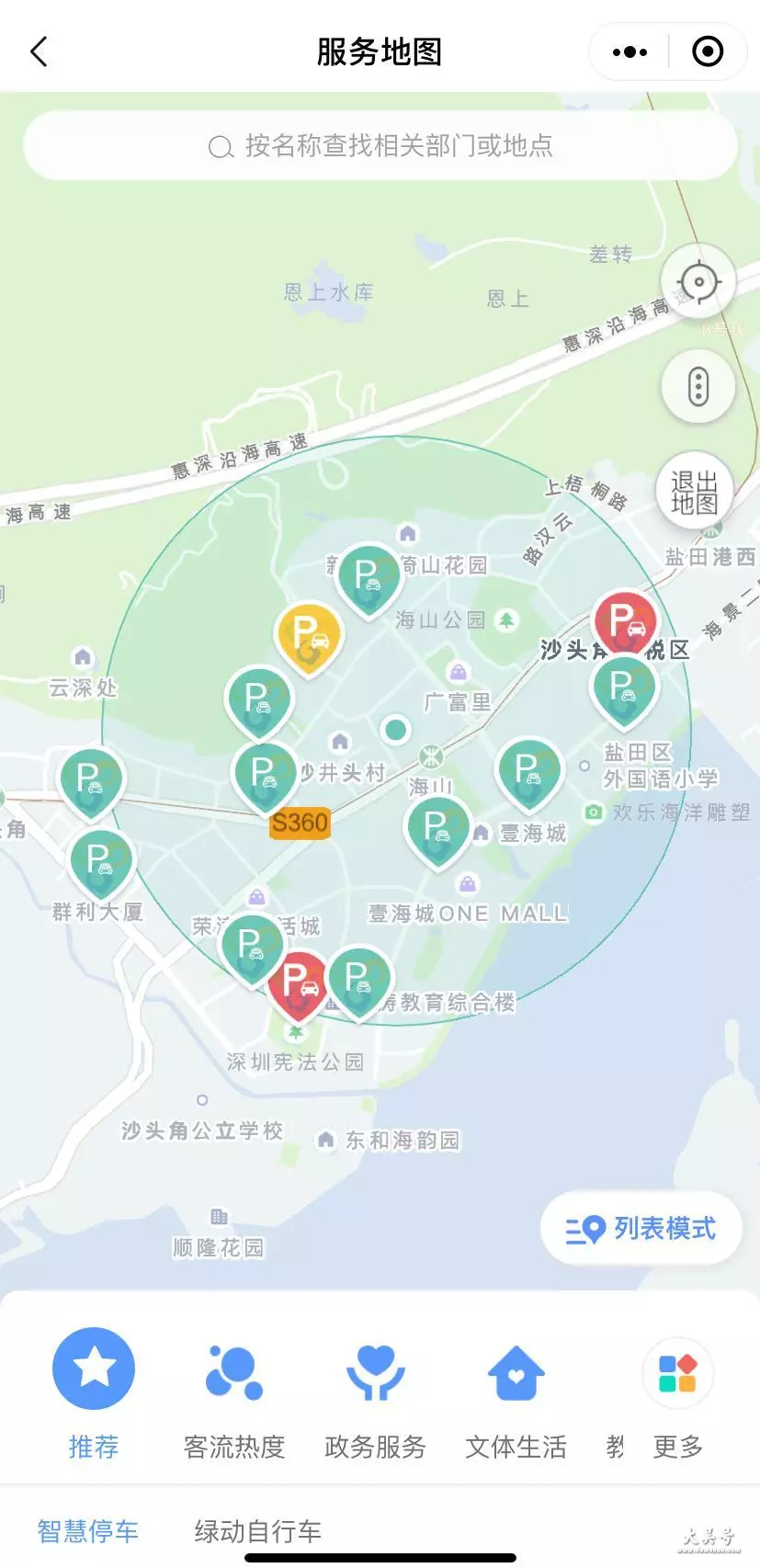Screen dimensions: 760x1568
Task: Open the mini program more-options menu
Action: [630, 52]
